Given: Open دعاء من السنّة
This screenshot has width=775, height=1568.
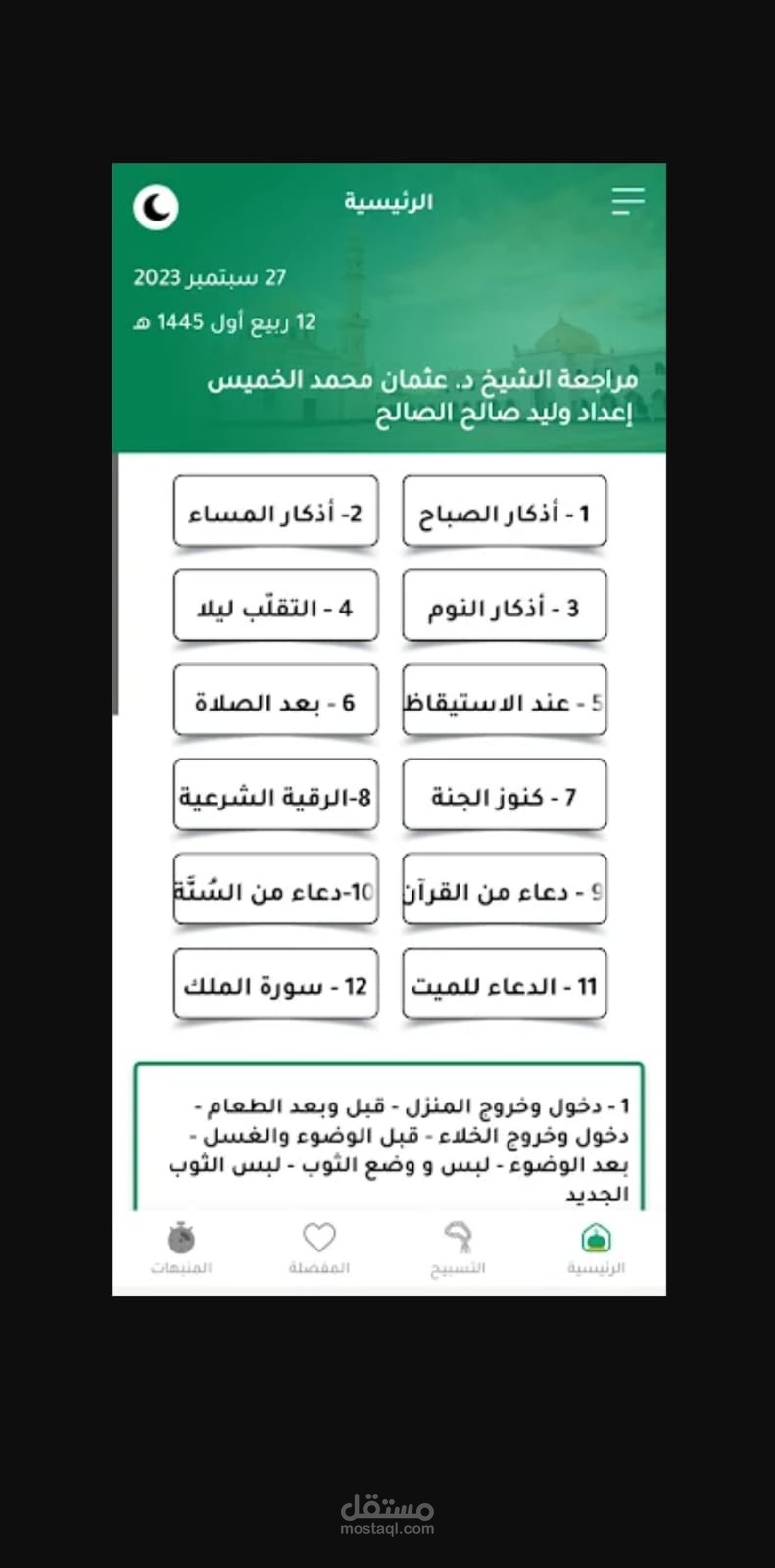Looking at the screenshot, I should point(275,890).
